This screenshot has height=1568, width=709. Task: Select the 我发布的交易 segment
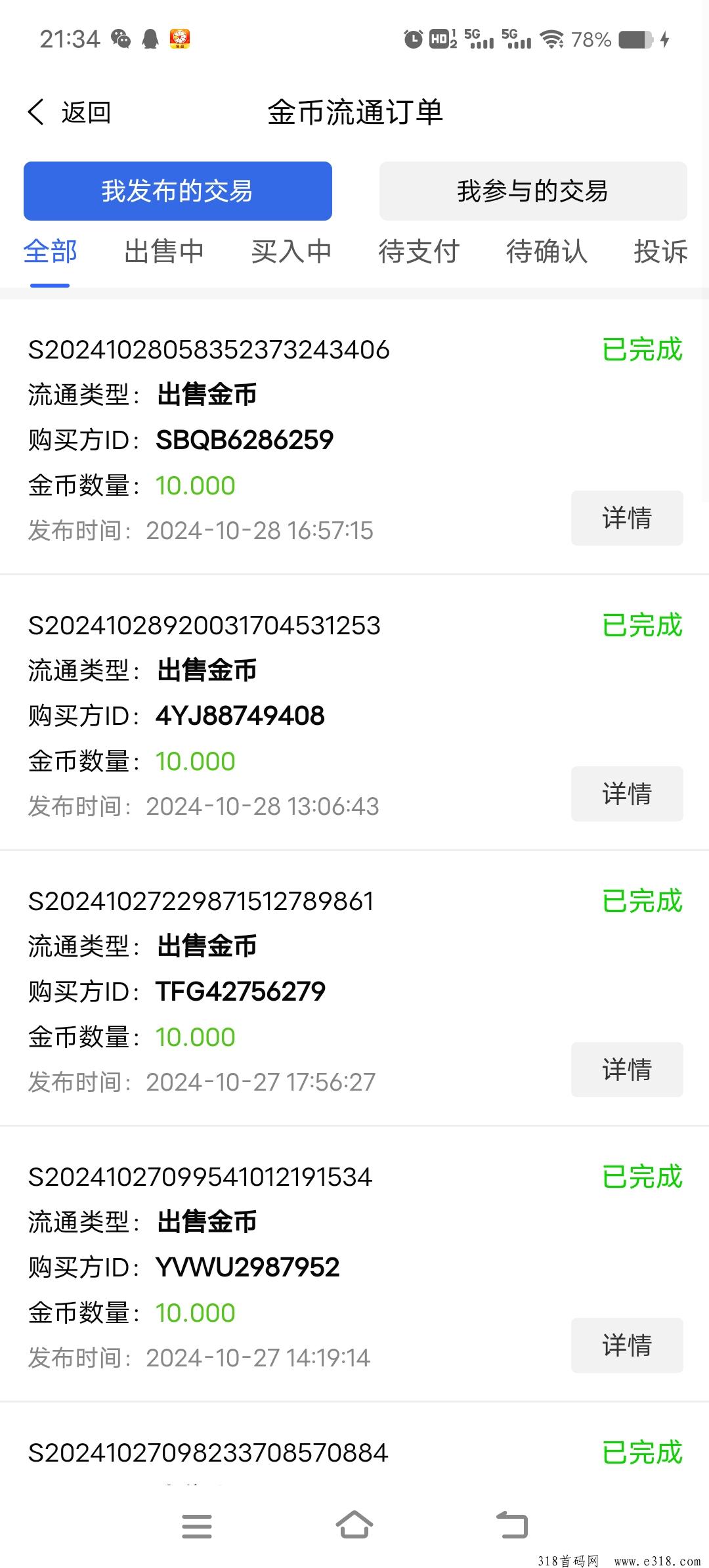(177, 191)
